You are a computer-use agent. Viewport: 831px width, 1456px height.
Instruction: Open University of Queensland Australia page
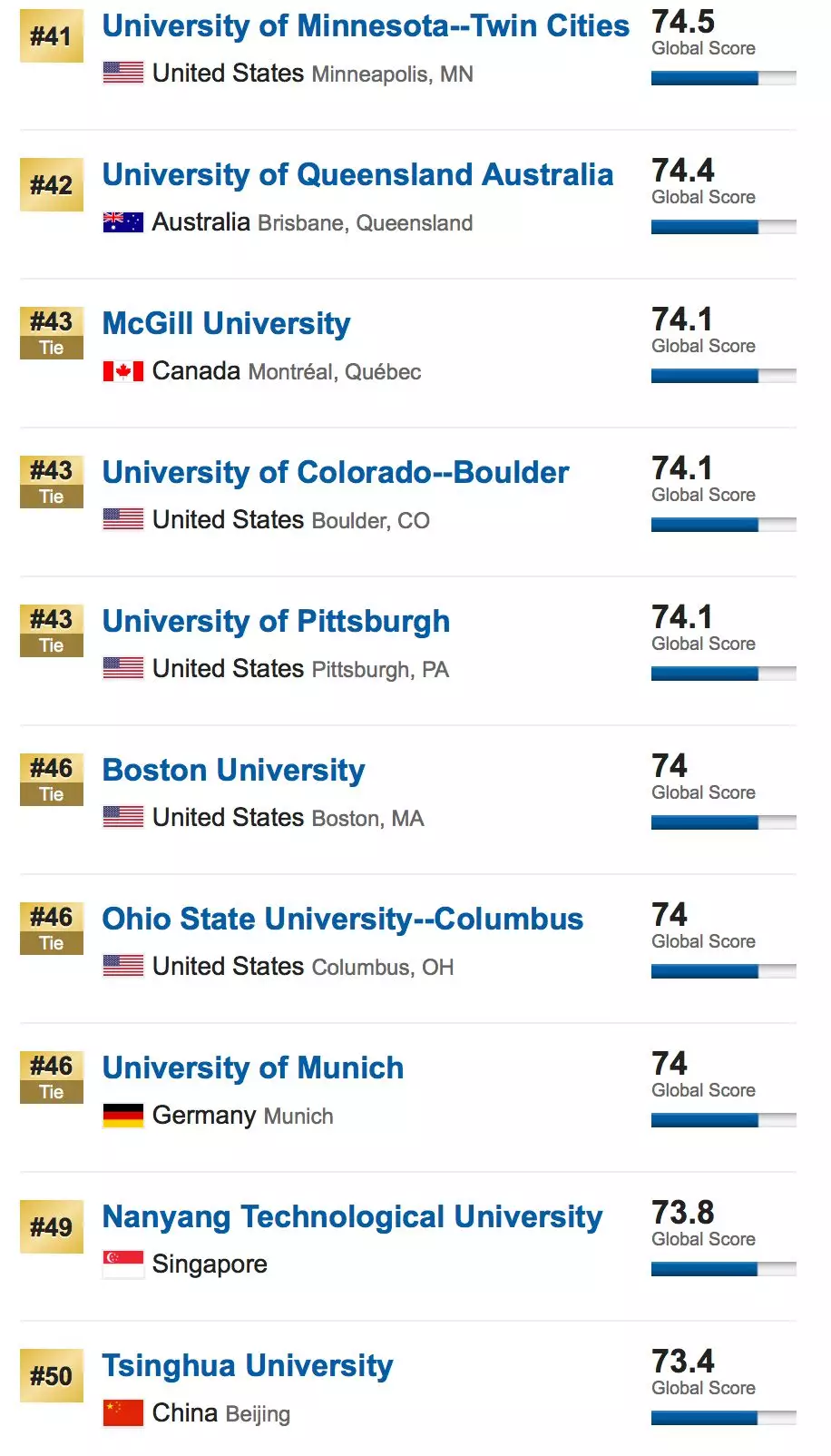pyautogui.click(x=357, y=175)
